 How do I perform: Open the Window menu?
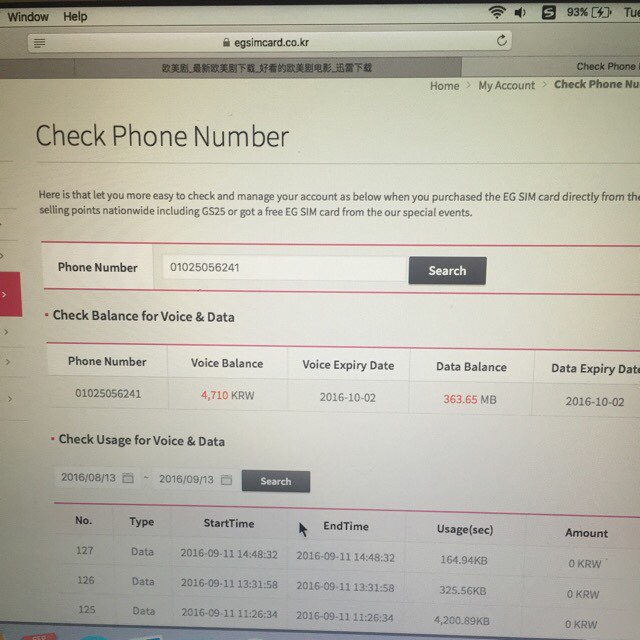point(28,16)
